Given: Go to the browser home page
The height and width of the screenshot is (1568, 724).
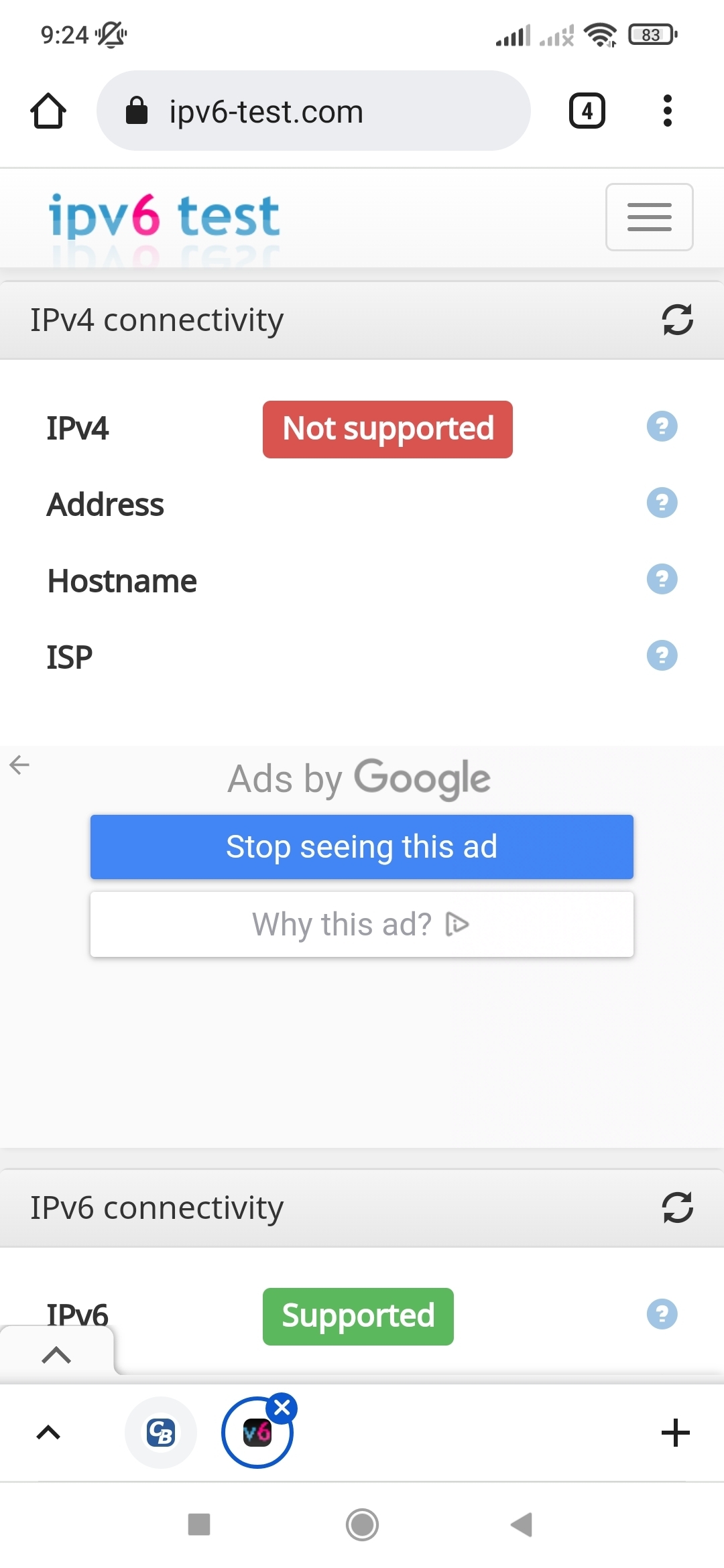Looking at the screenshot, I should tap(48, 111).
